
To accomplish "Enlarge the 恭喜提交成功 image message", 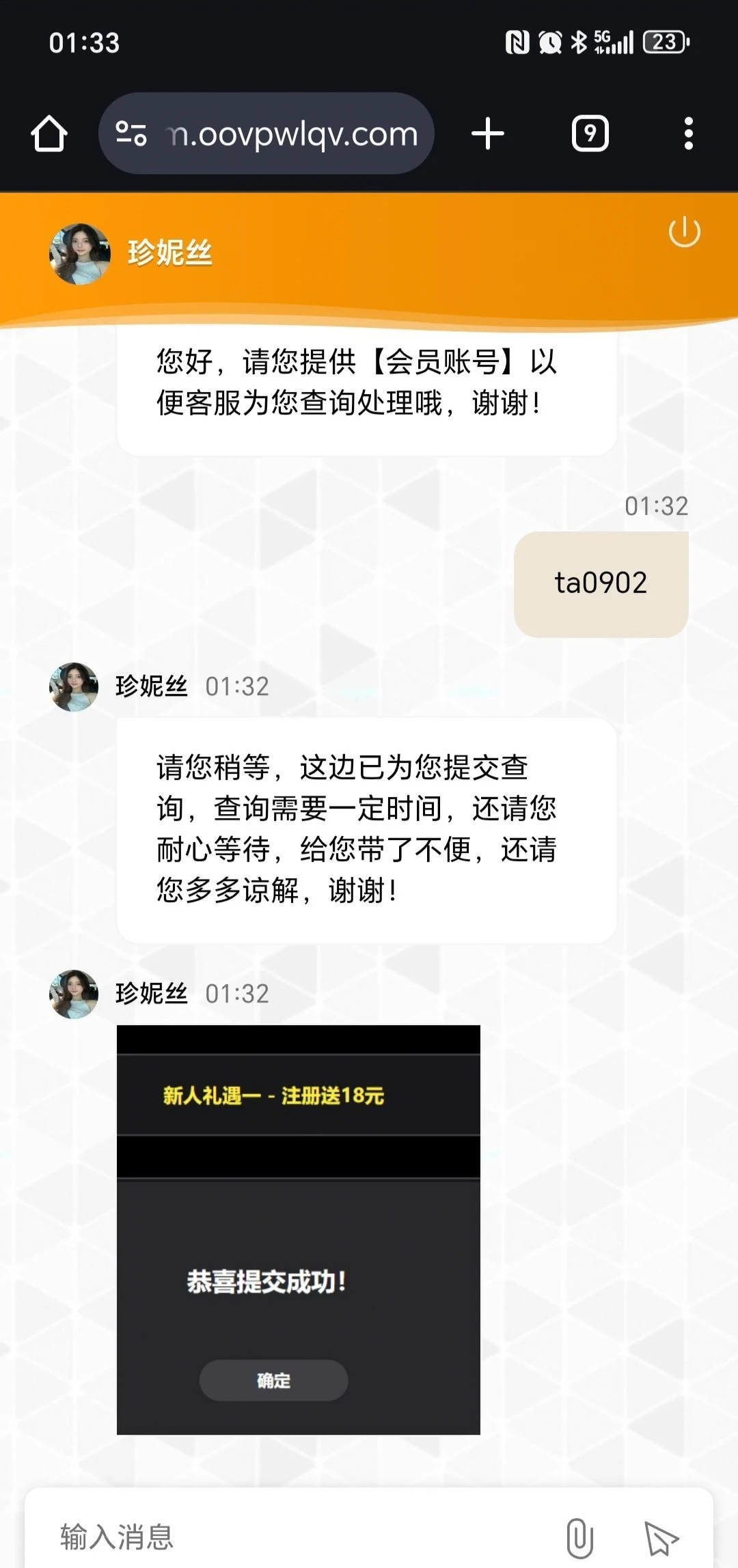I will pyautogui.click(x=298, y=1229).
